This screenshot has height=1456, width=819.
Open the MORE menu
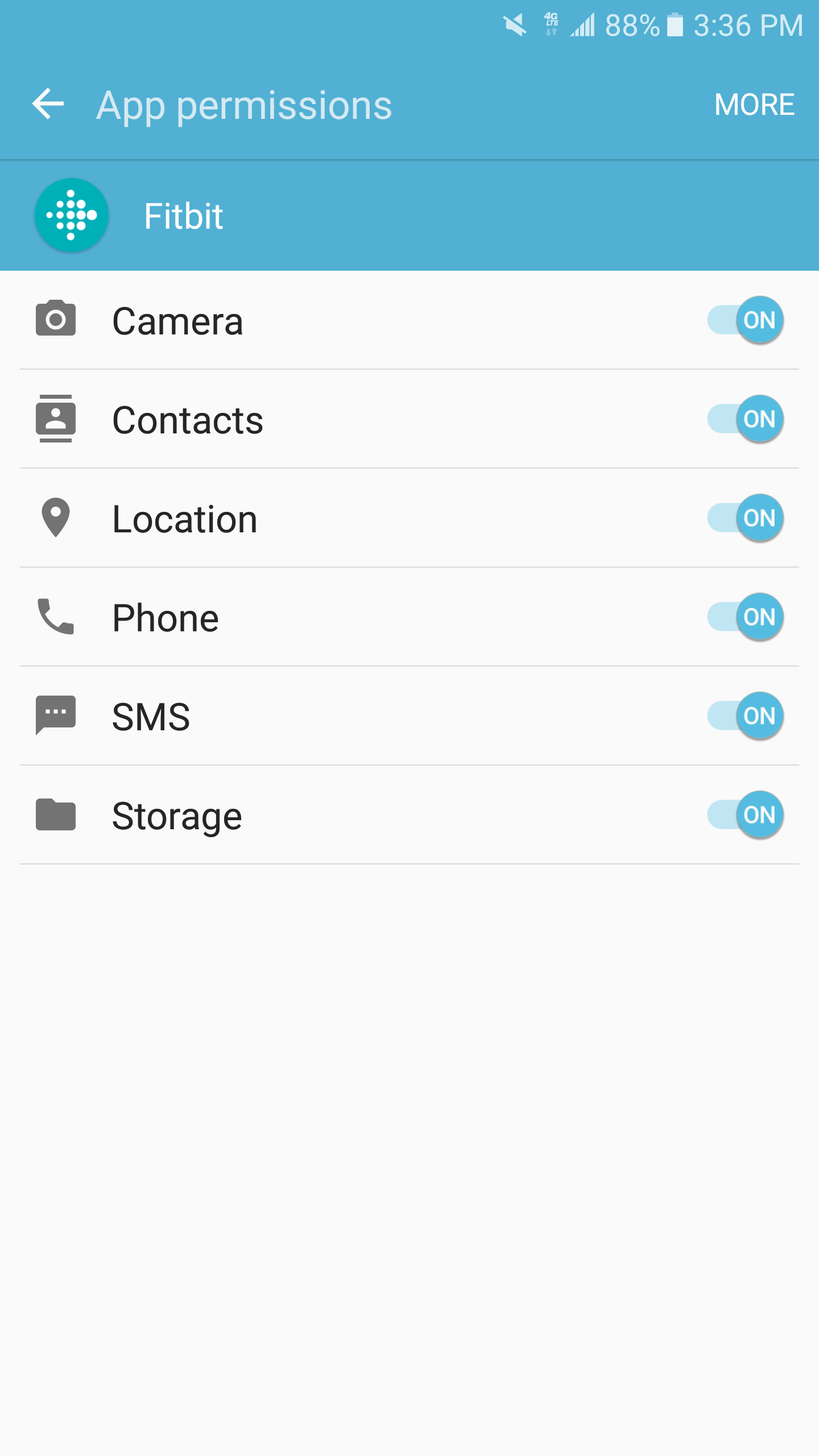click(x=754, y=105)
